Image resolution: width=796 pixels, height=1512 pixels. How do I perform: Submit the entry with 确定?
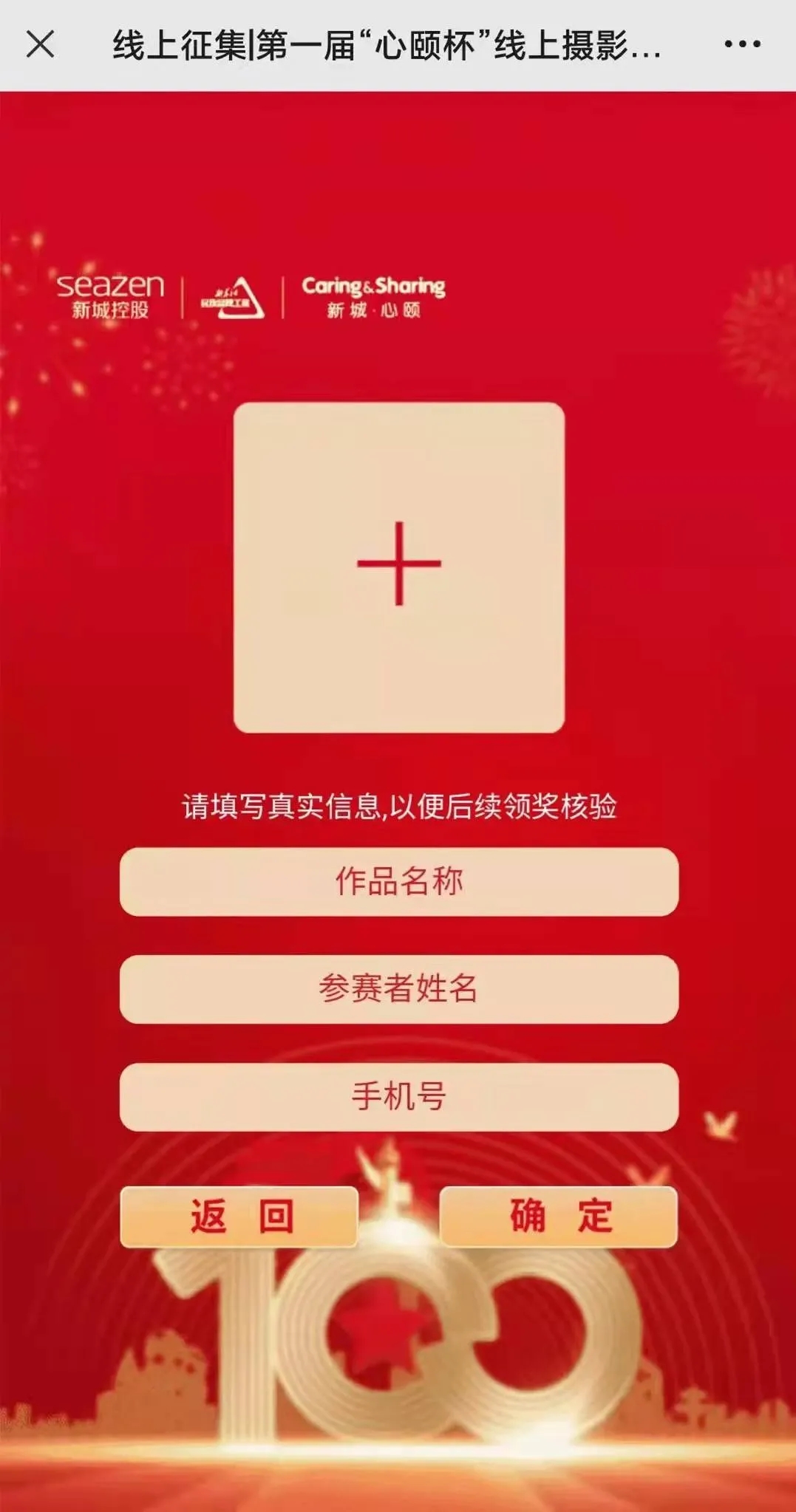[559, 1217]
